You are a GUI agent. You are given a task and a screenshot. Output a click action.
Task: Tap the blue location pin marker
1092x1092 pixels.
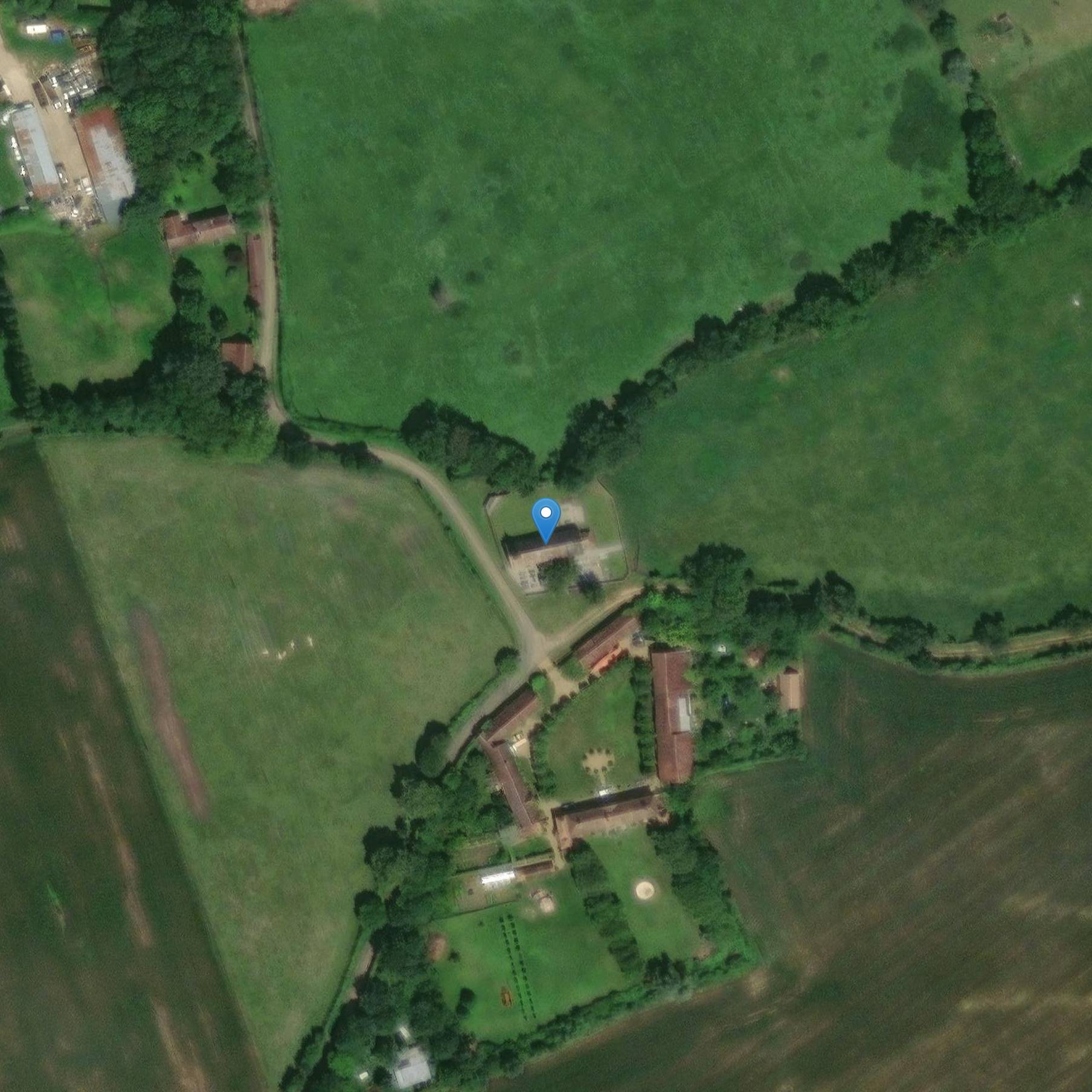[x=546, y=517]
